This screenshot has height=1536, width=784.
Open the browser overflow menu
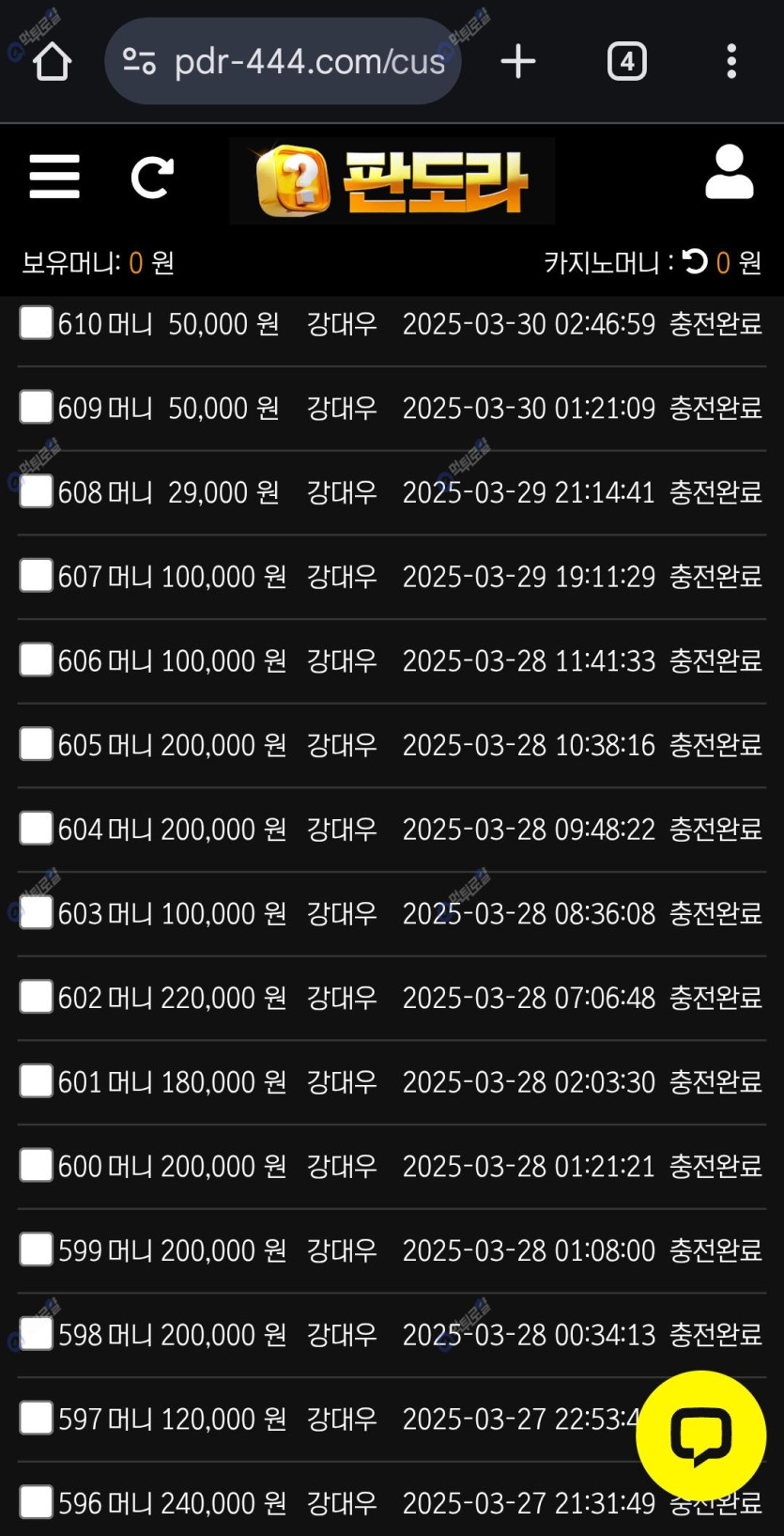click(x=731, y=62)
